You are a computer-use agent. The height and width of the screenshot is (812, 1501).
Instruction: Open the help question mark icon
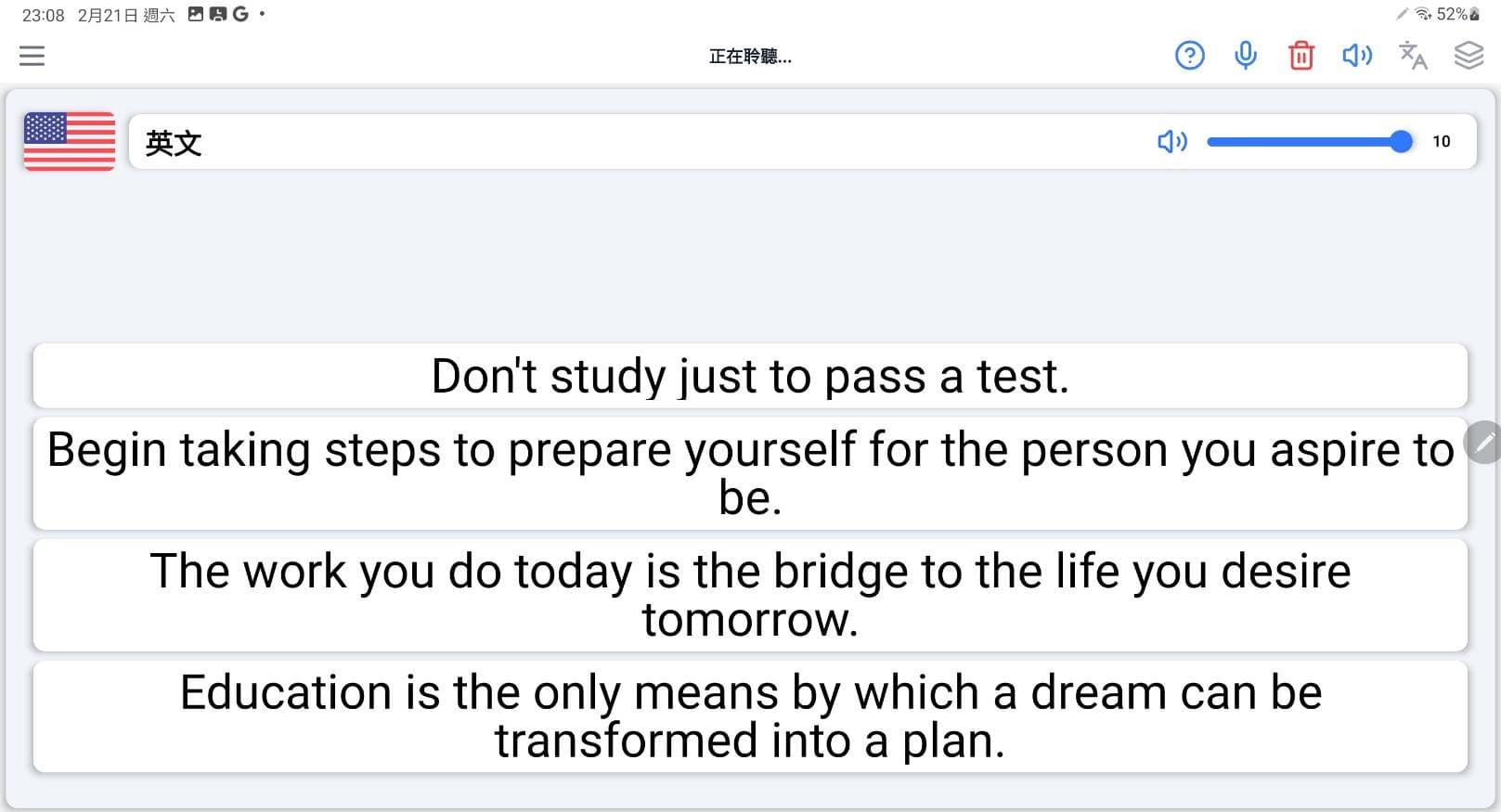1189,56
